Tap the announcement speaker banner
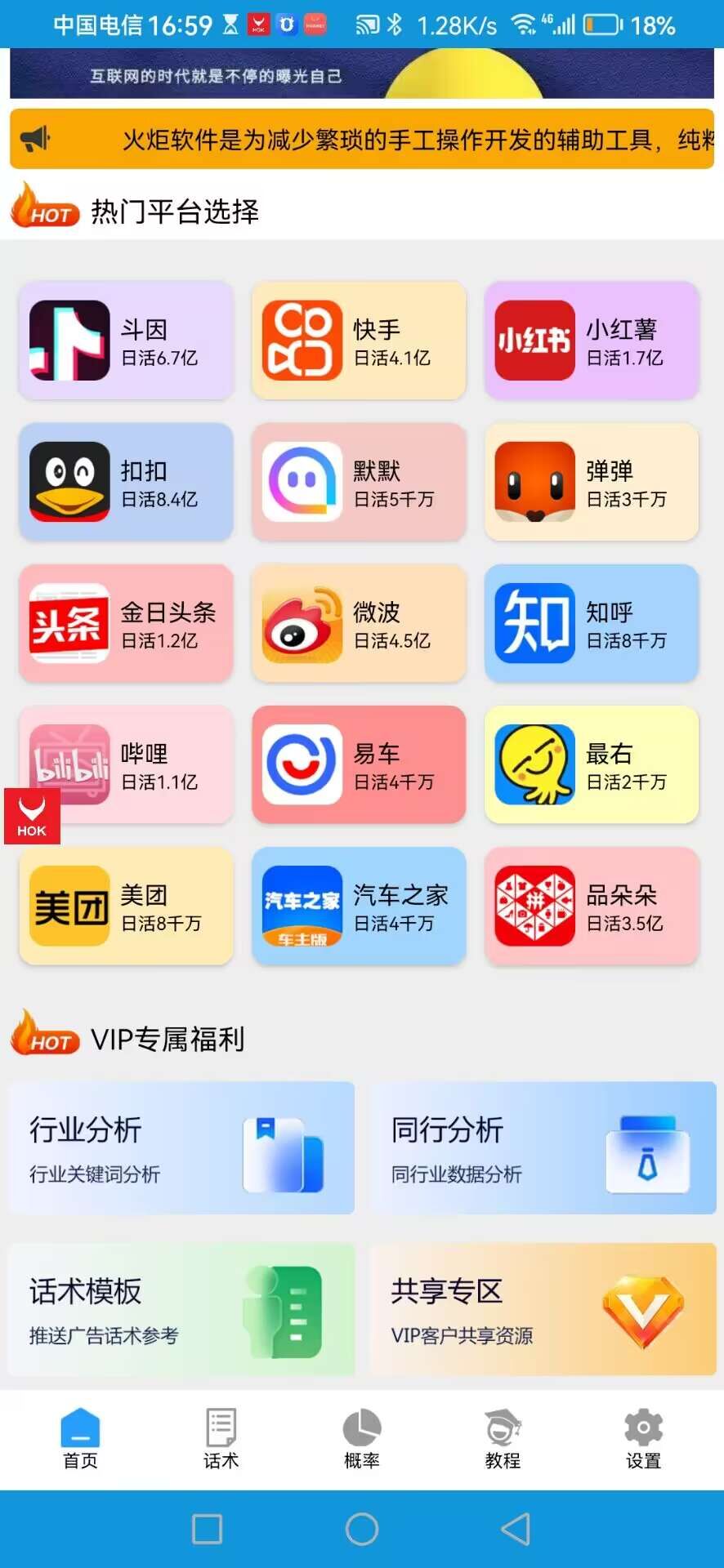Screen dimensions: 724x1568 [362, 139]
